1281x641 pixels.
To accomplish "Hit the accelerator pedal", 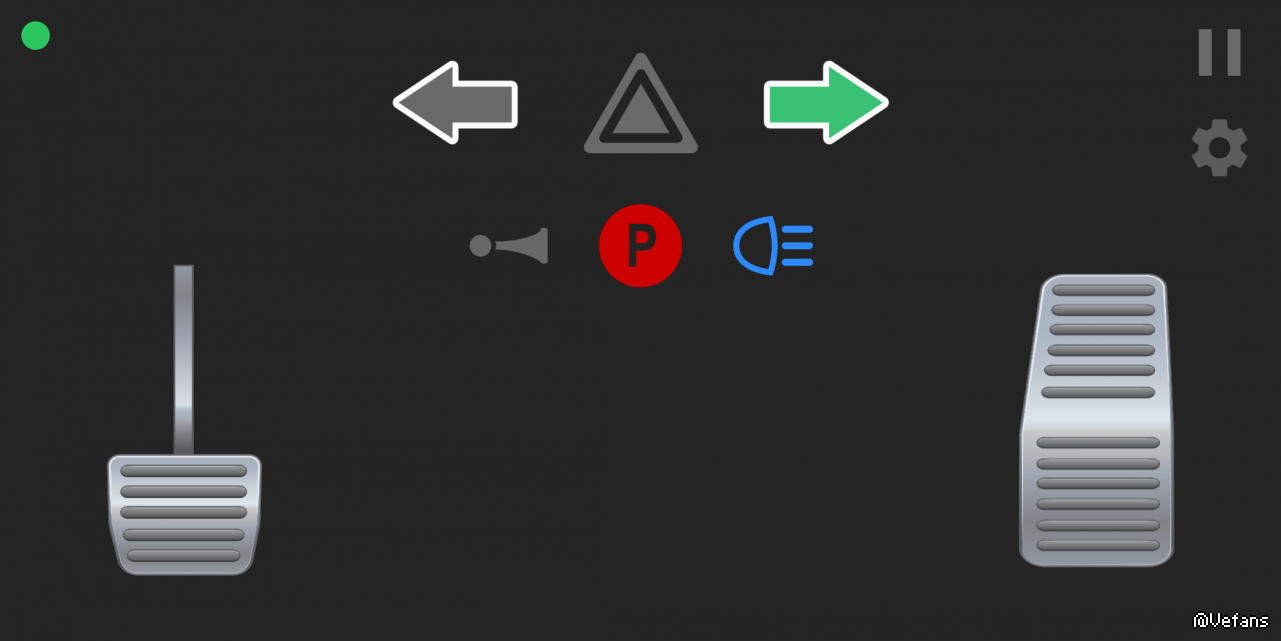I will [1097, 421].
